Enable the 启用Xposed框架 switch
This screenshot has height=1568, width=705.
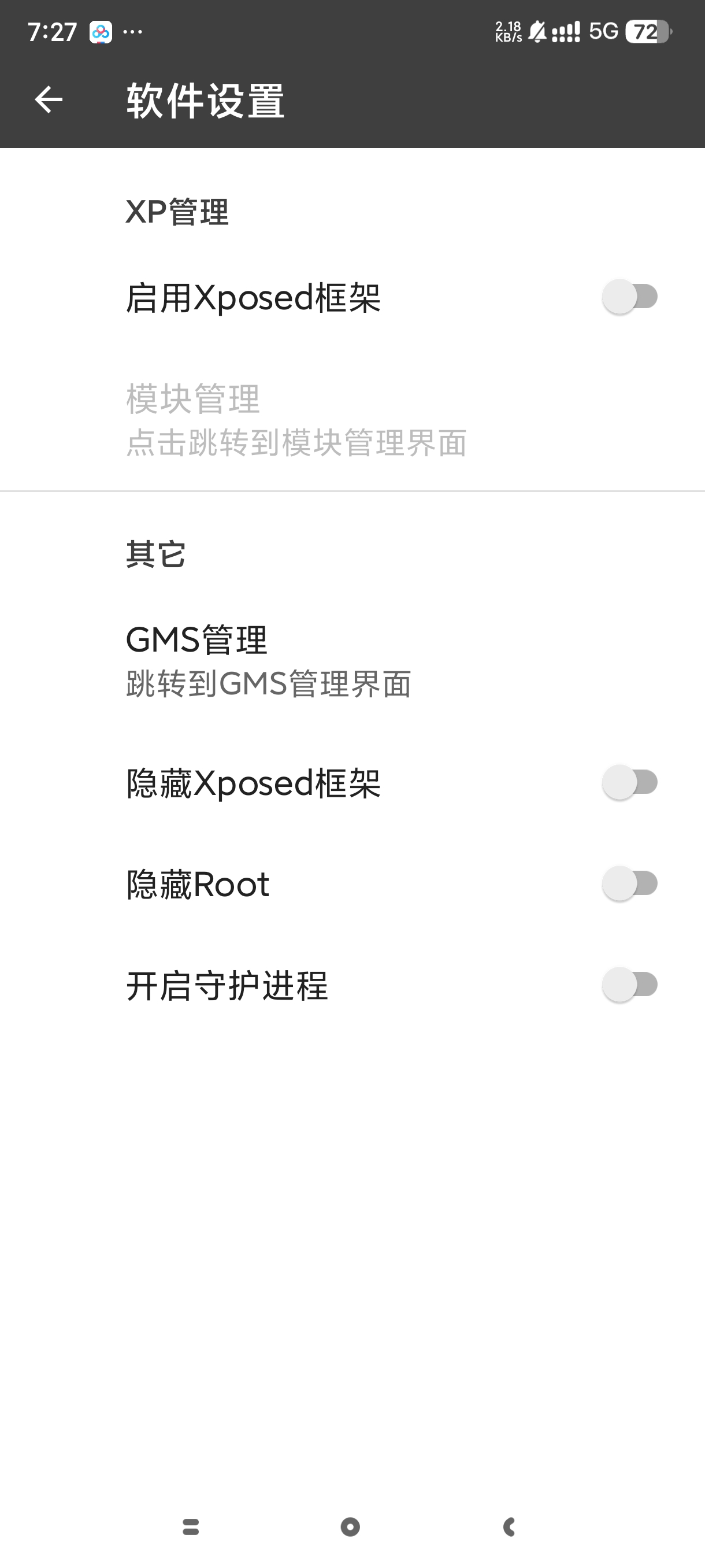tap(629, 297)
